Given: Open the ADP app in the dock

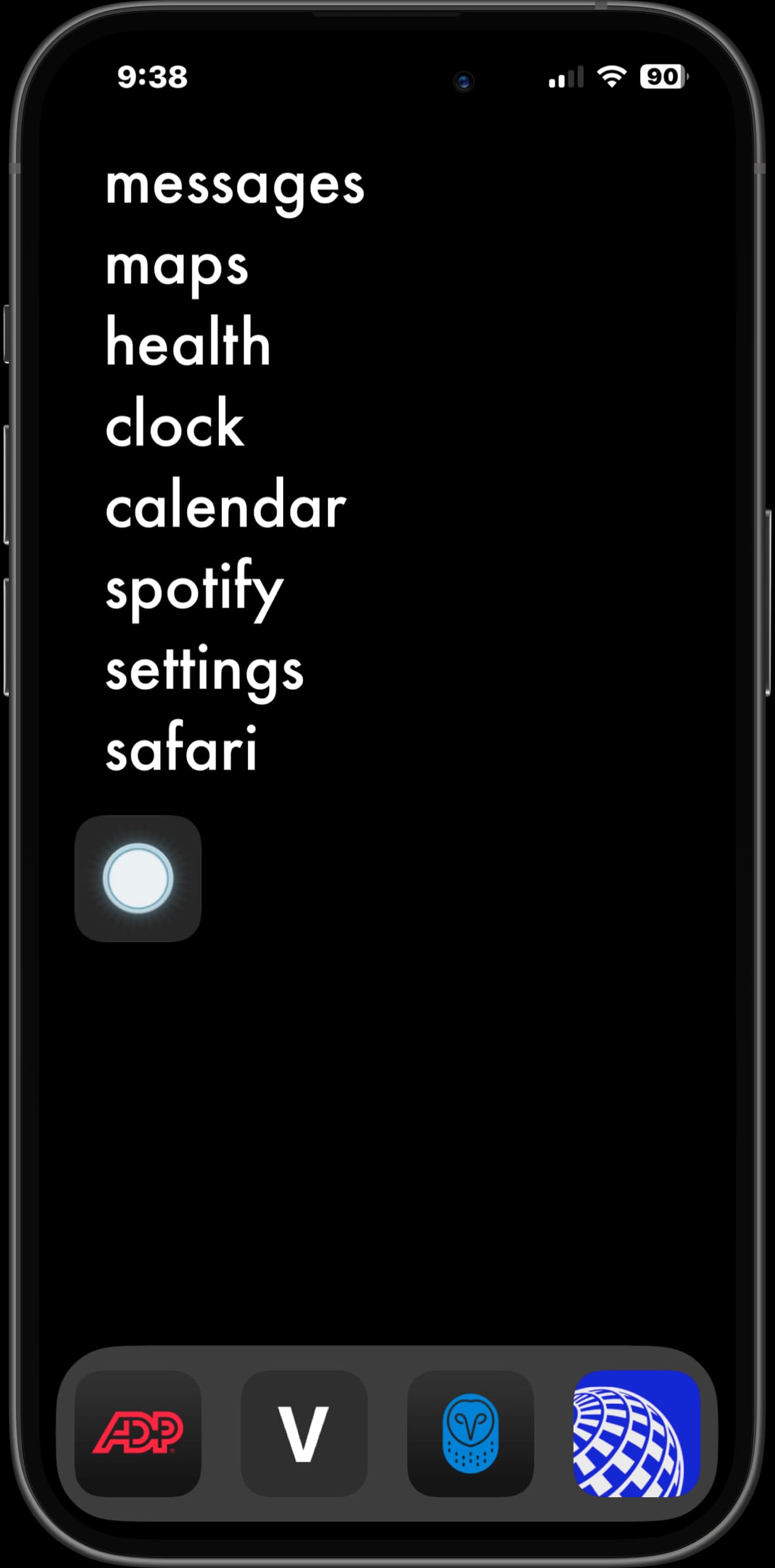Looking at the screenshot, I should click(138, 1433).
